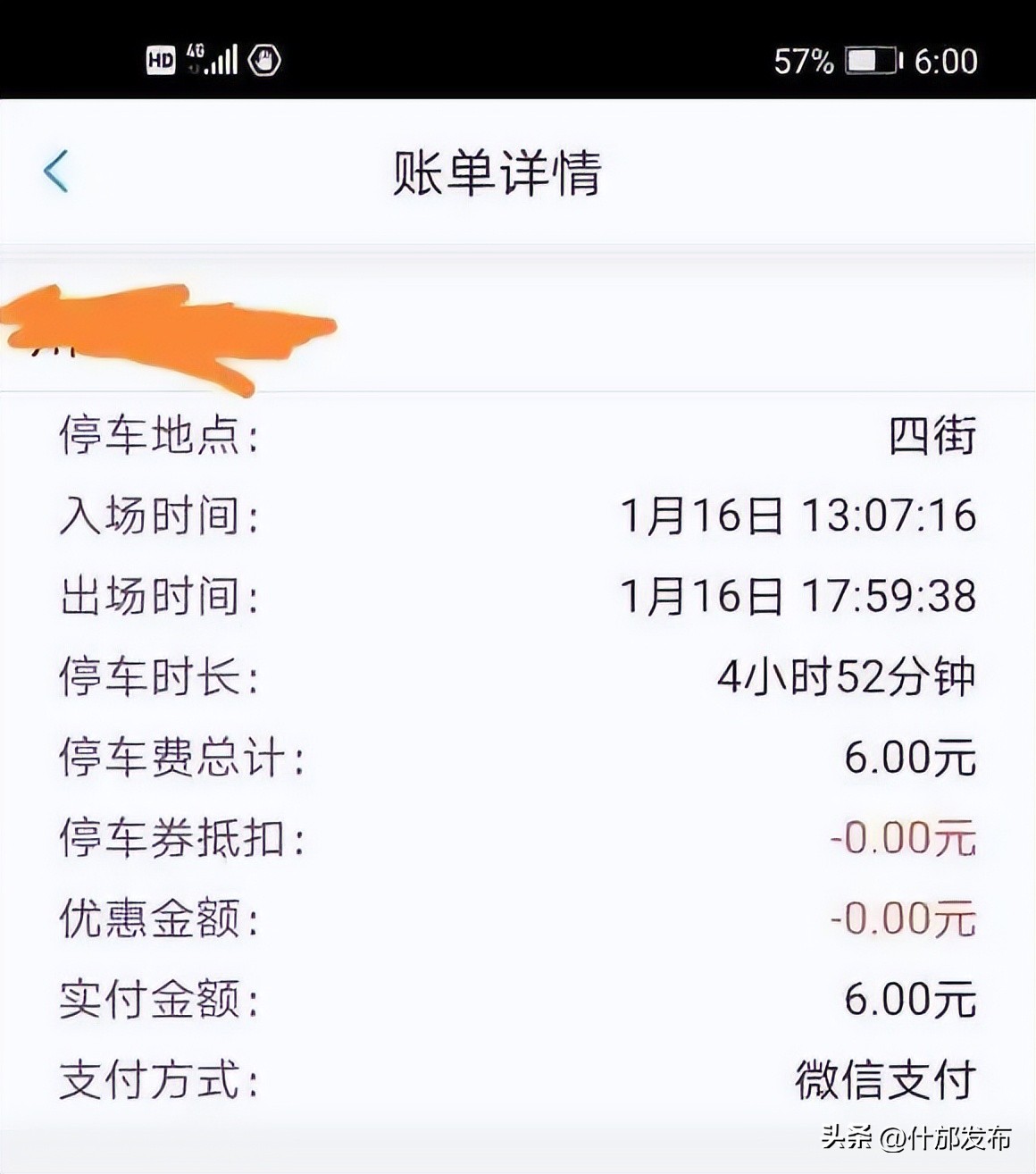Viewport: 1036px width, 1174px height.
Task: Open the parking location entry labeled 四街
Action: pos(929,435)
